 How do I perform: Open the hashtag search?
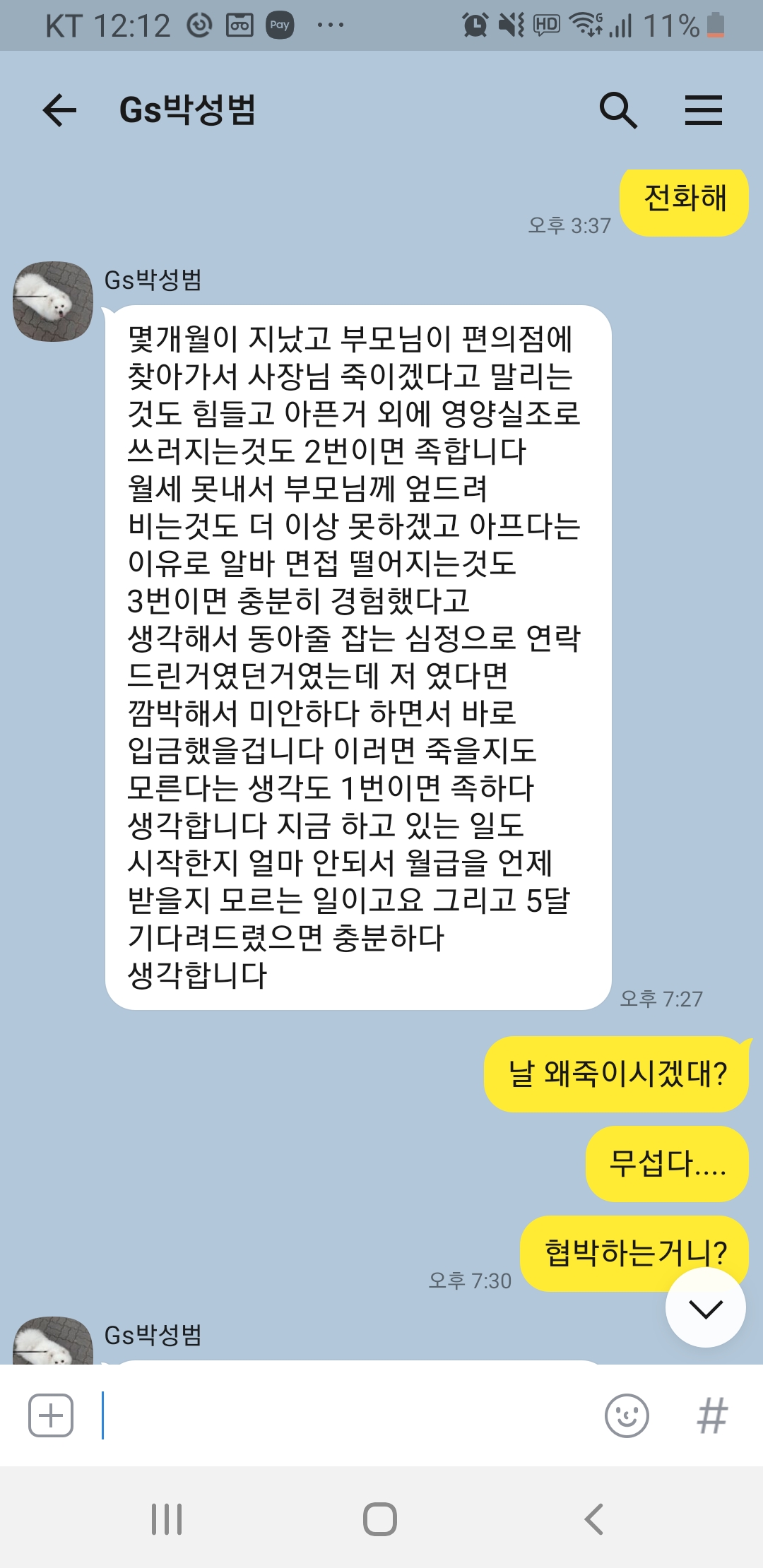point(712,1415)
